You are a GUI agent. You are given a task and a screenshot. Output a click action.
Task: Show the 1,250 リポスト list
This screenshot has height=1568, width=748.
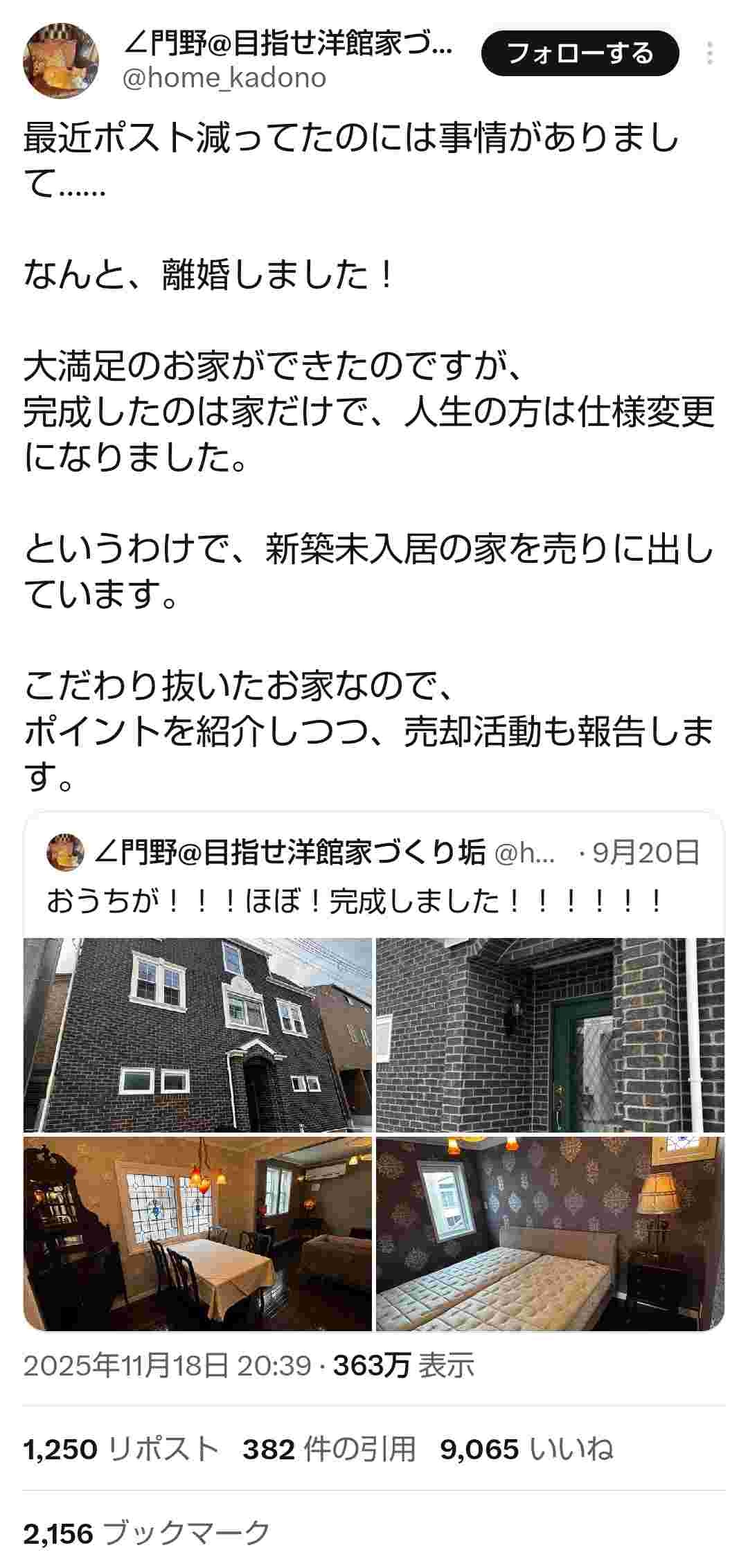click(x=121, y=1449)
